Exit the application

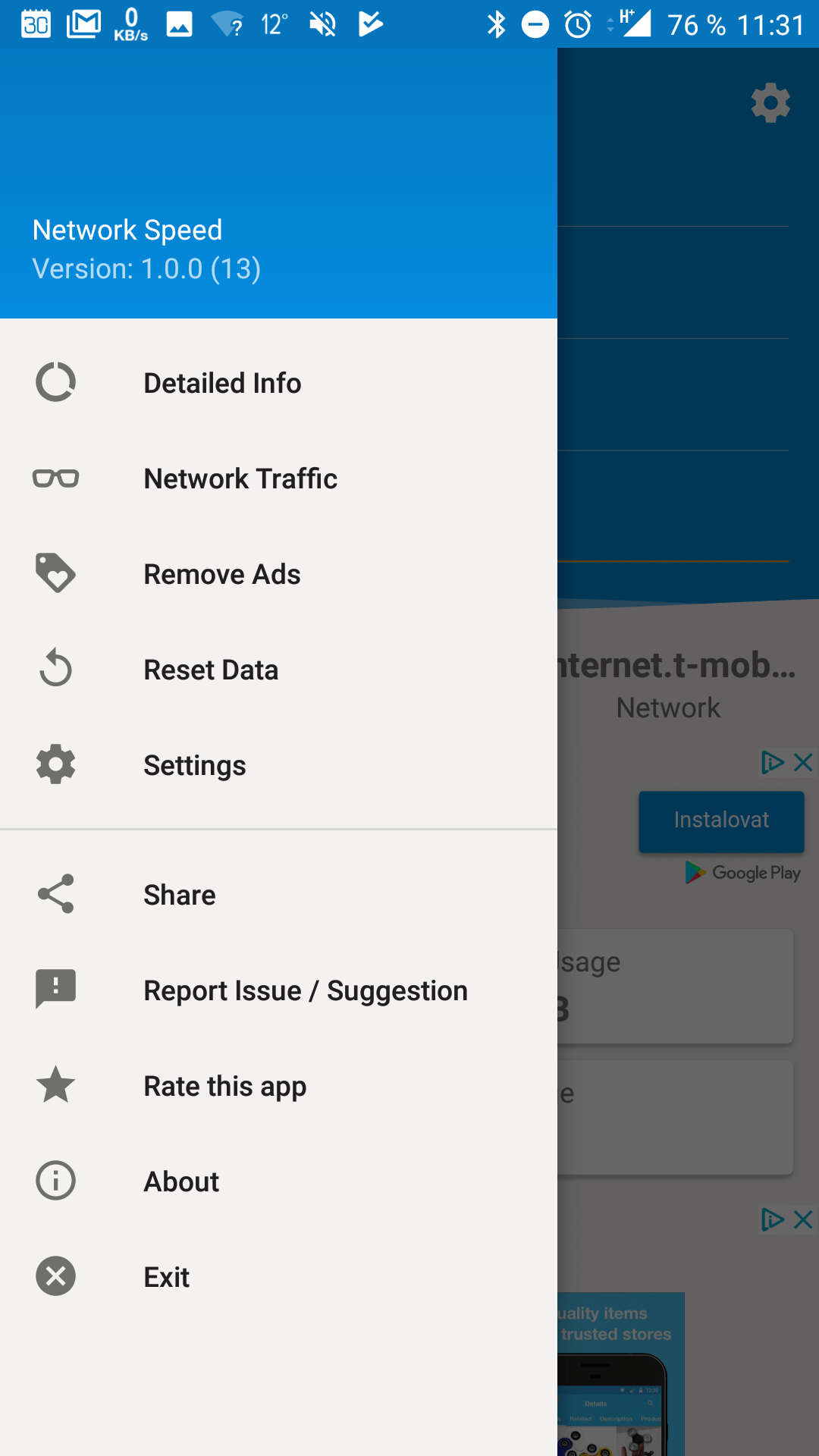[x=278, y=1277]
